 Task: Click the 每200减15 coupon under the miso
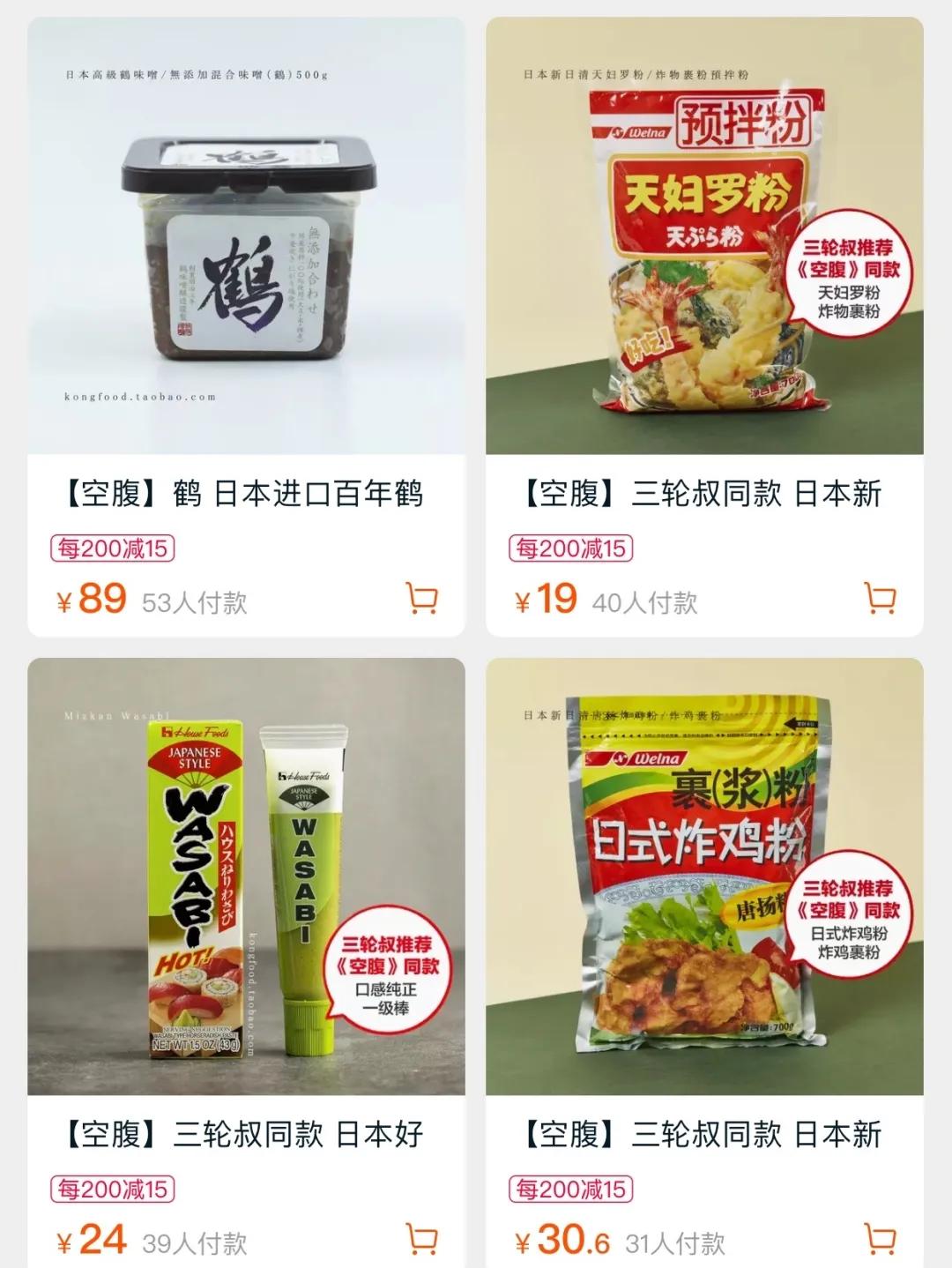[114, 547]
